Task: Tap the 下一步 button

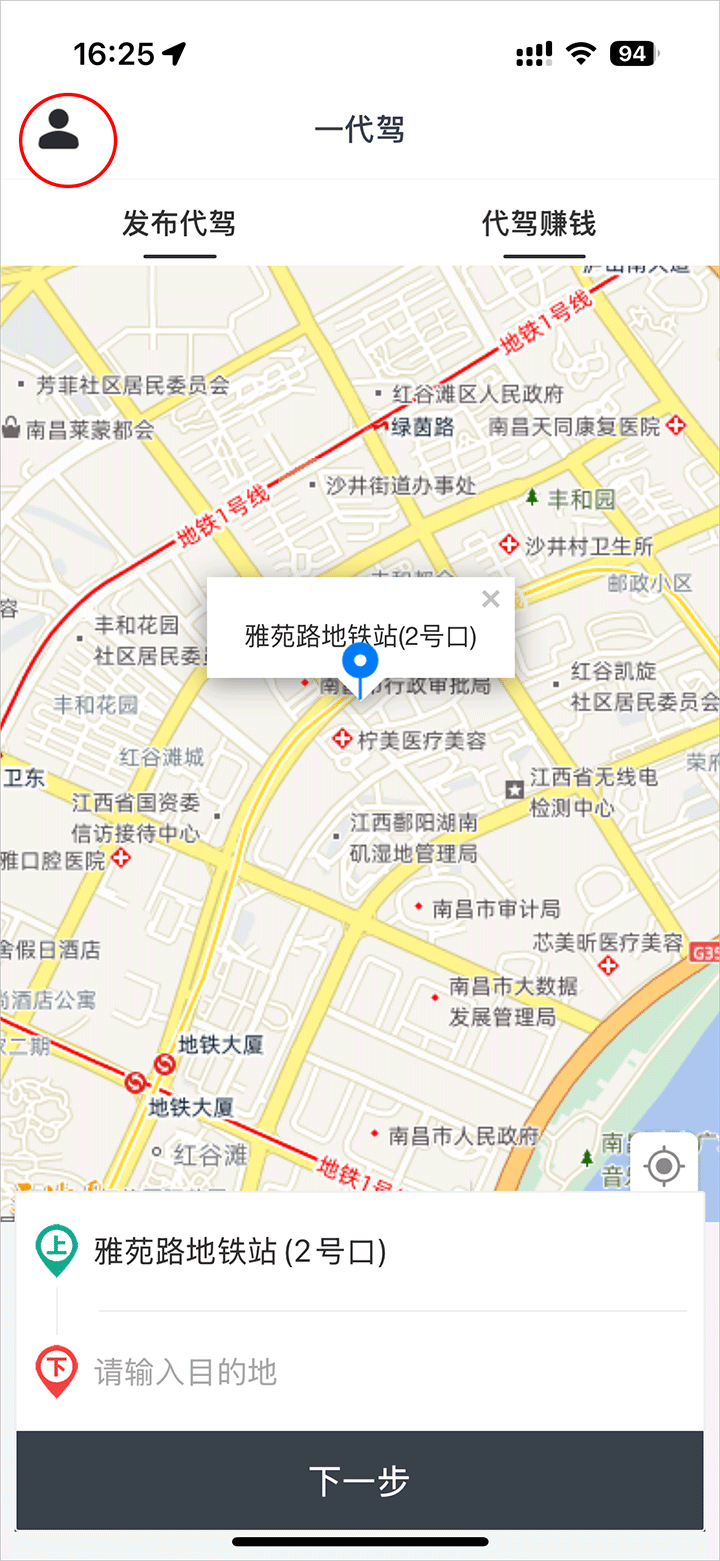Action: point(360,1480)
